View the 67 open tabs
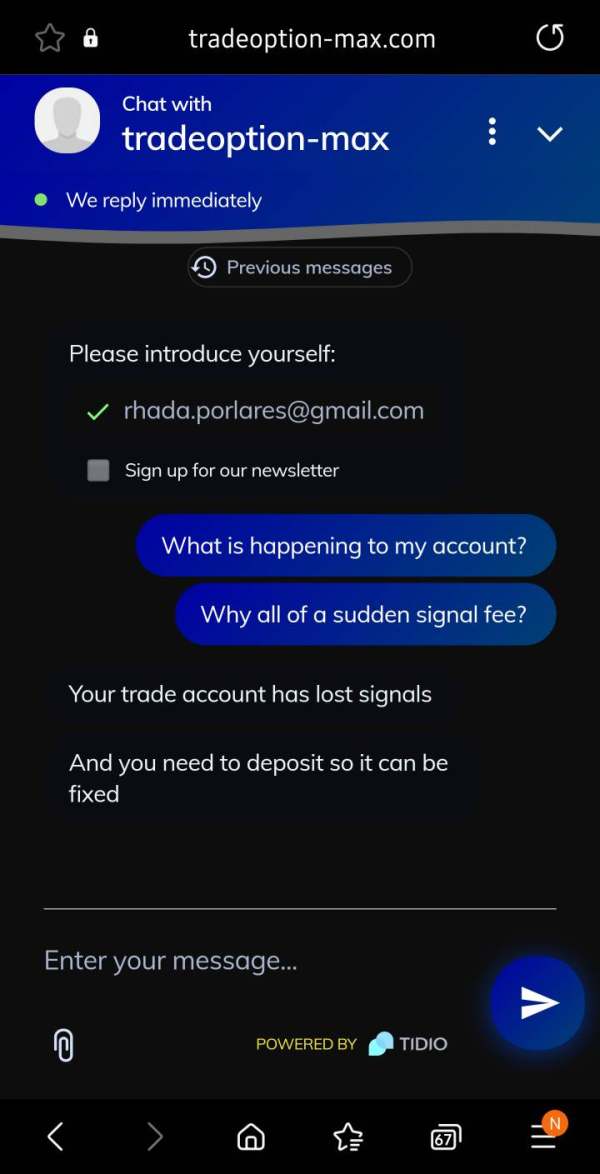Screen dimensions: 600x1174 tap(445, 1138)
